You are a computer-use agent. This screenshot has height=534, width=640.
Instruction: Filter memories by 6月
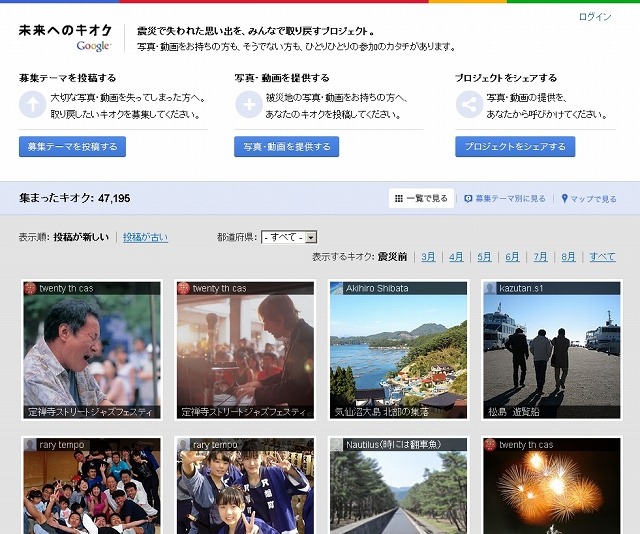[x=512, y=257]
